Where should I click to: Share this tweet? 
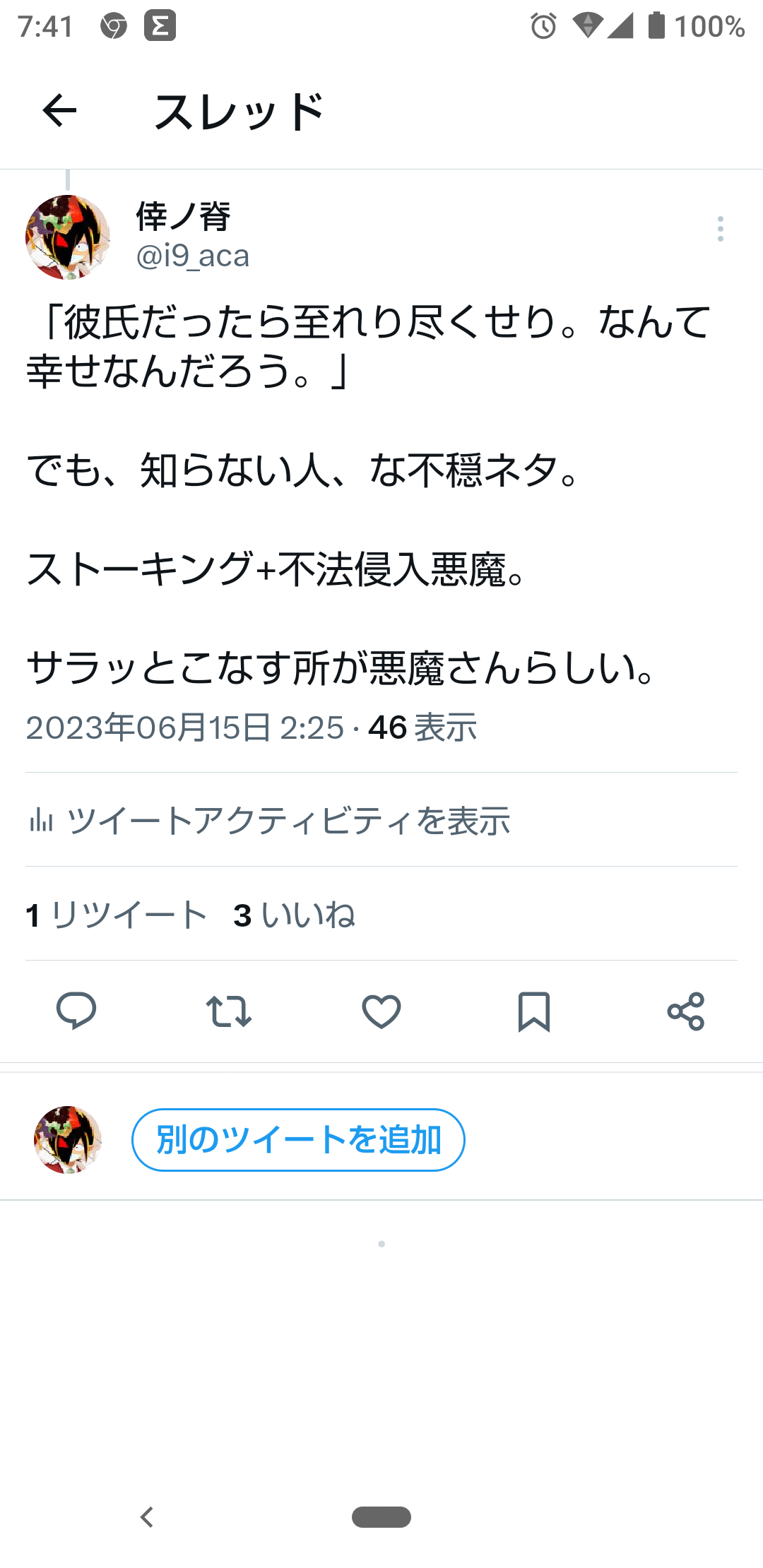coord(686,1011)
